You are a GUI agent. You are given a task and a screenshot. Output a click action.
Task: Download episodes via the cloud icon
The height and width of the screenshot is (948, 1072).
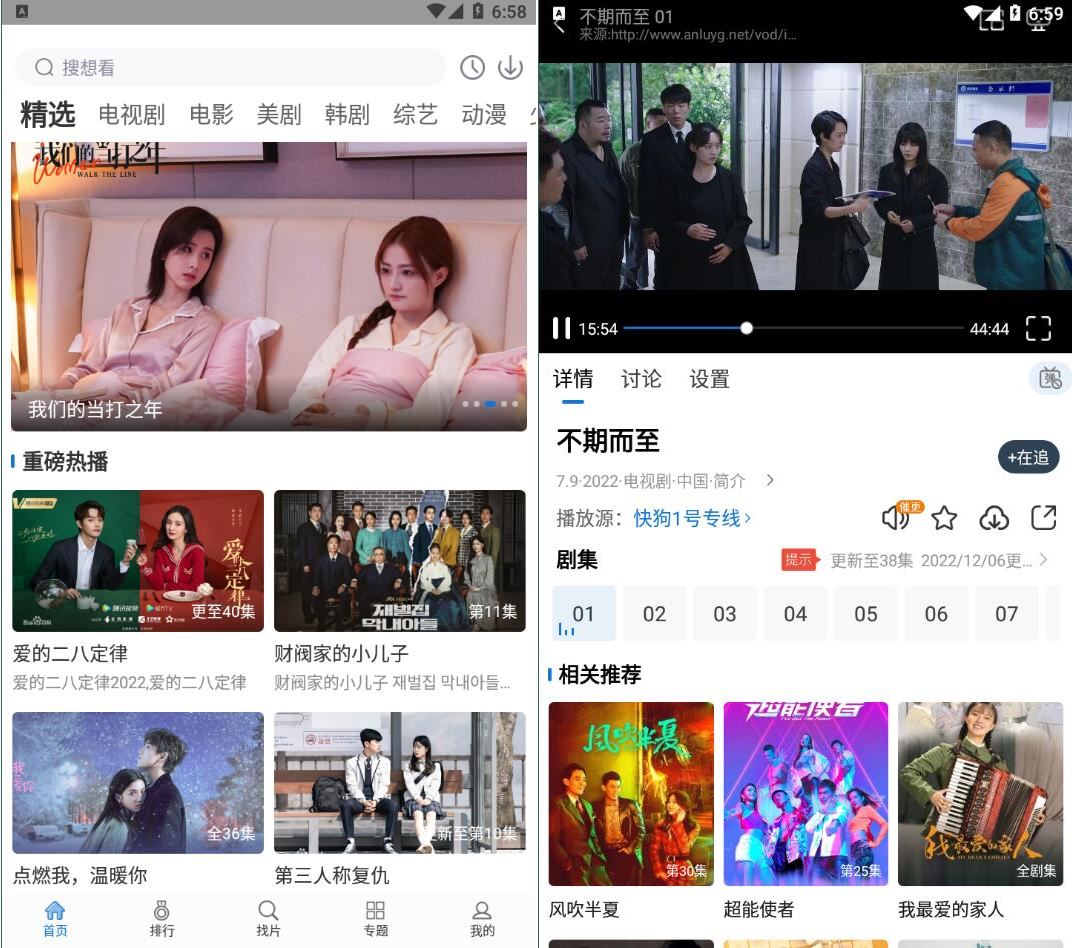pos(993,518)
